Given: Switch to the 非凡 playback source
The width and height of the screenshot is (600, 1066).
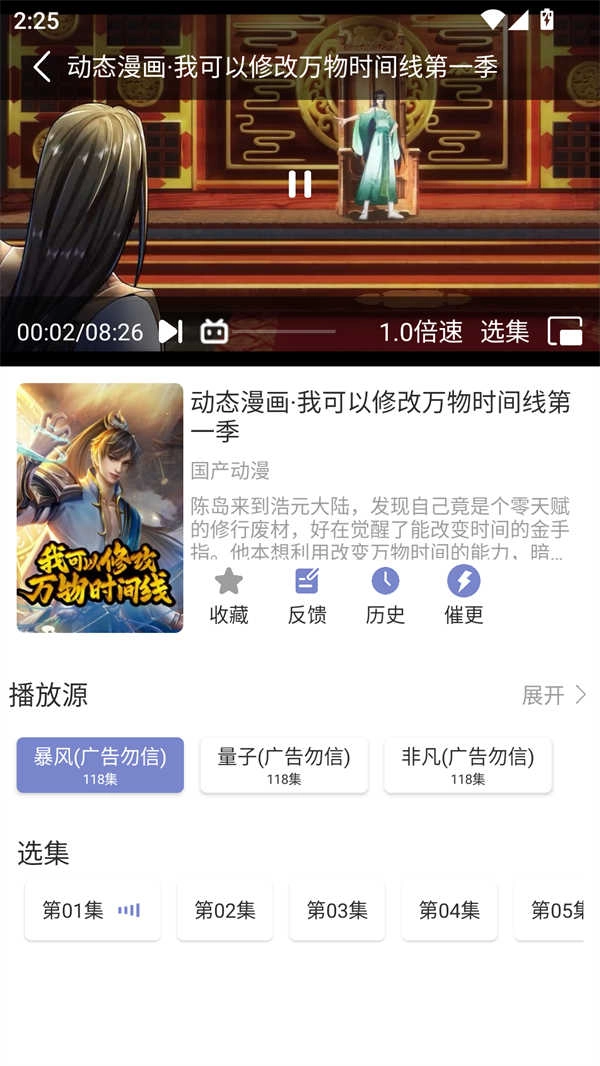Looking at the screenshot, I should click(468, 765).
